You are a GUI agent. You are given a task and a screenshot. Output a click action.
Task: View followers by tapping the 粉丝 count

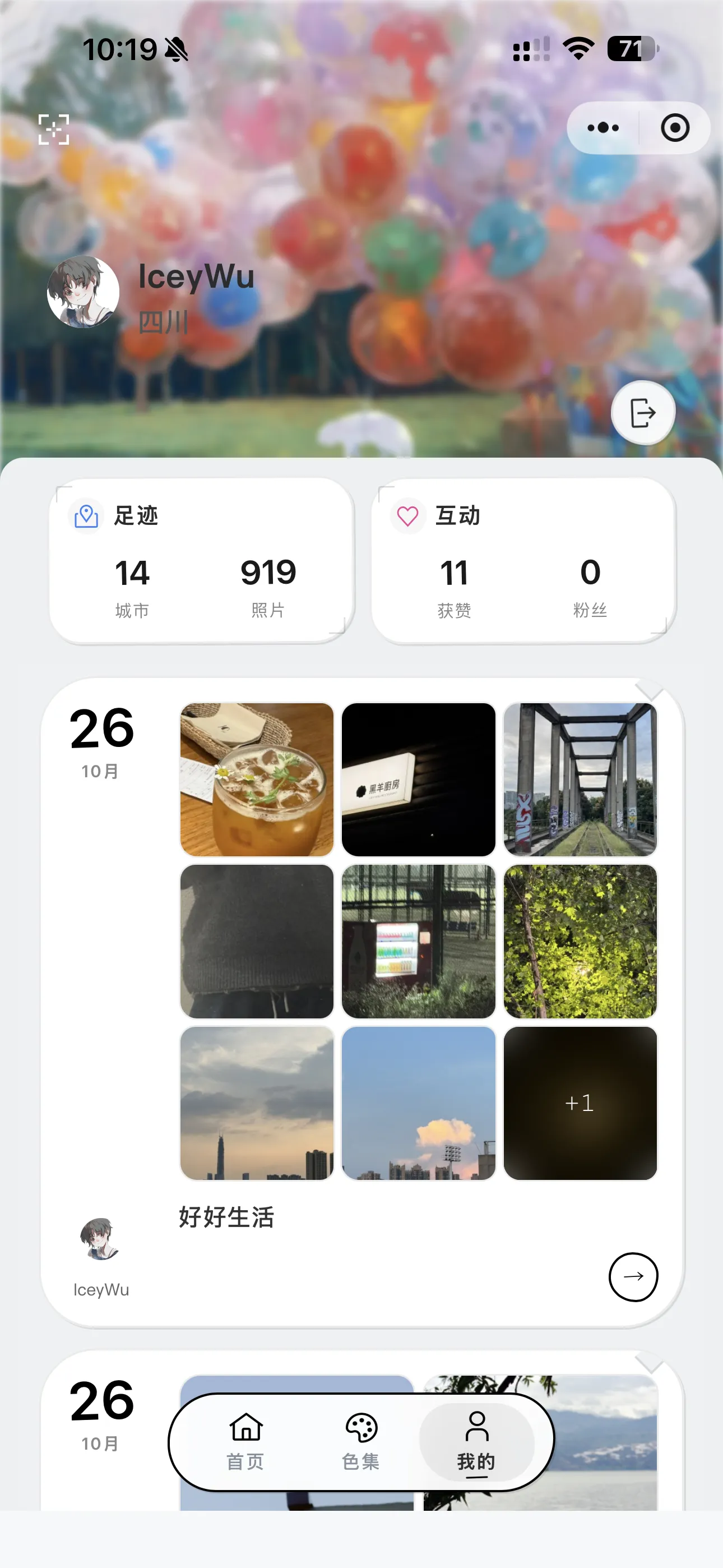coord(590,587)
